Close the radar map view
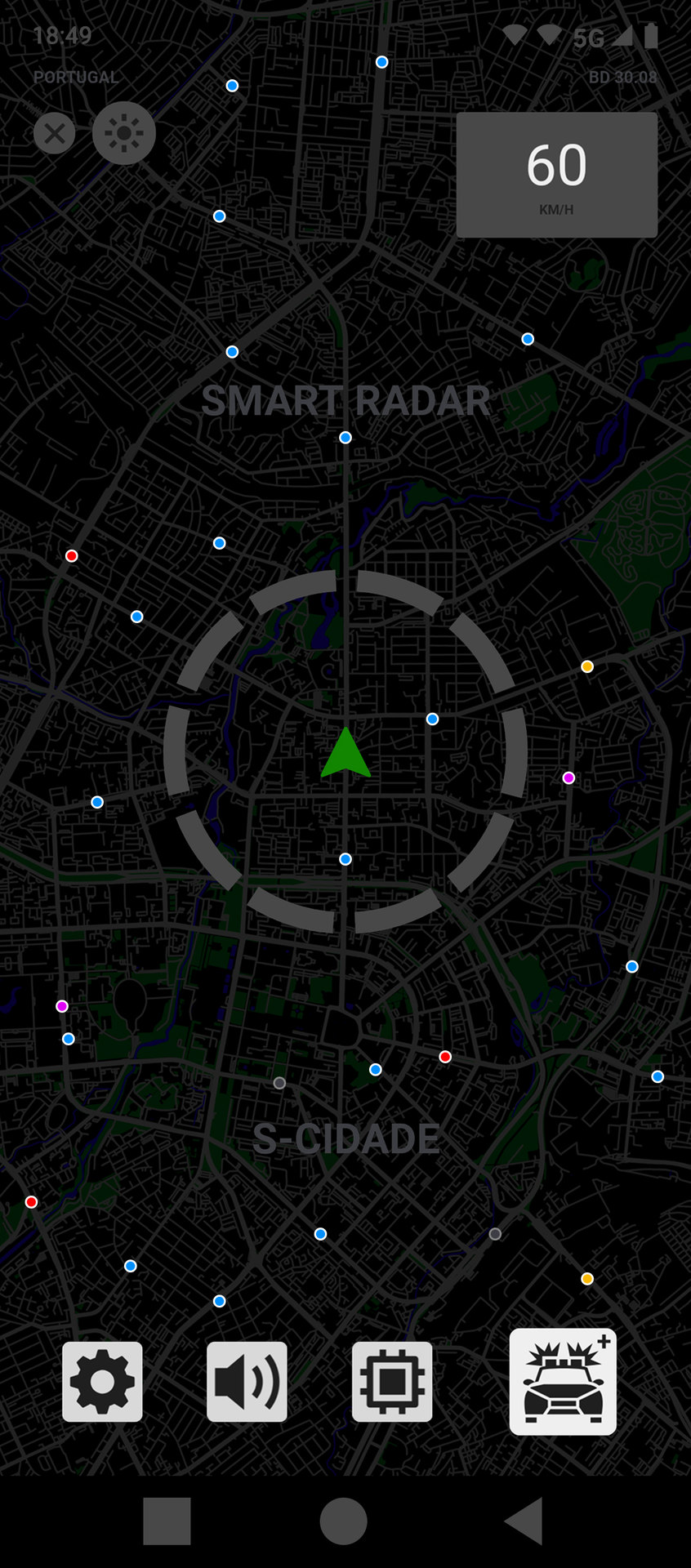 point(55,132)
